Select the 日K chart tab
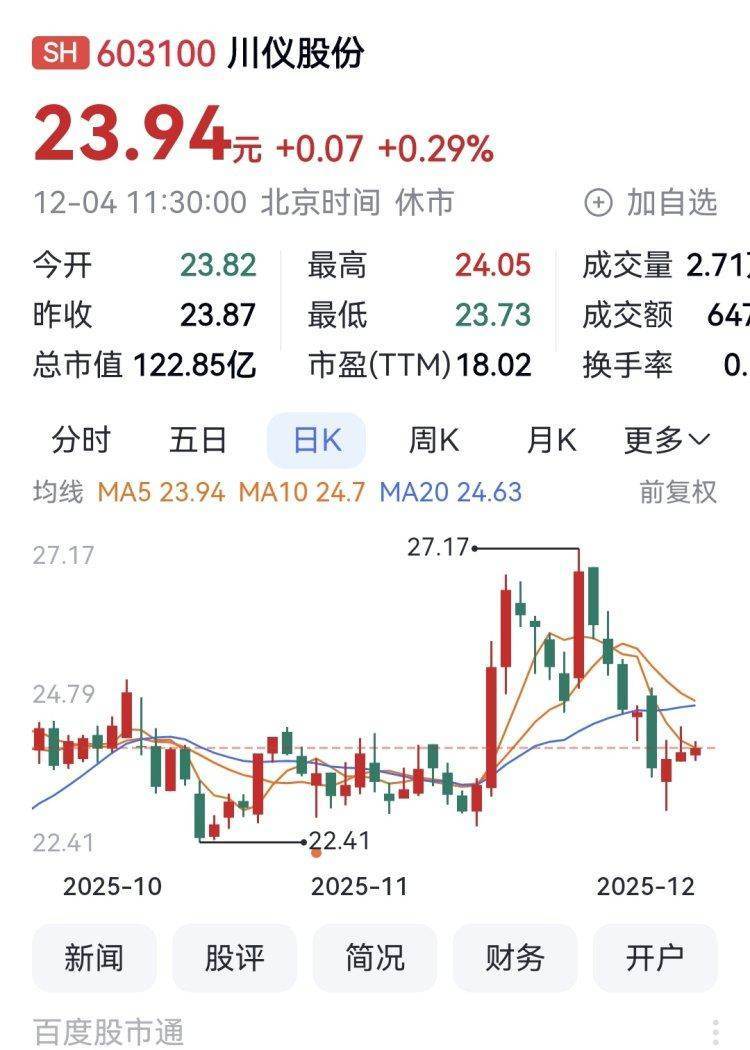 [x=316, y=440]
